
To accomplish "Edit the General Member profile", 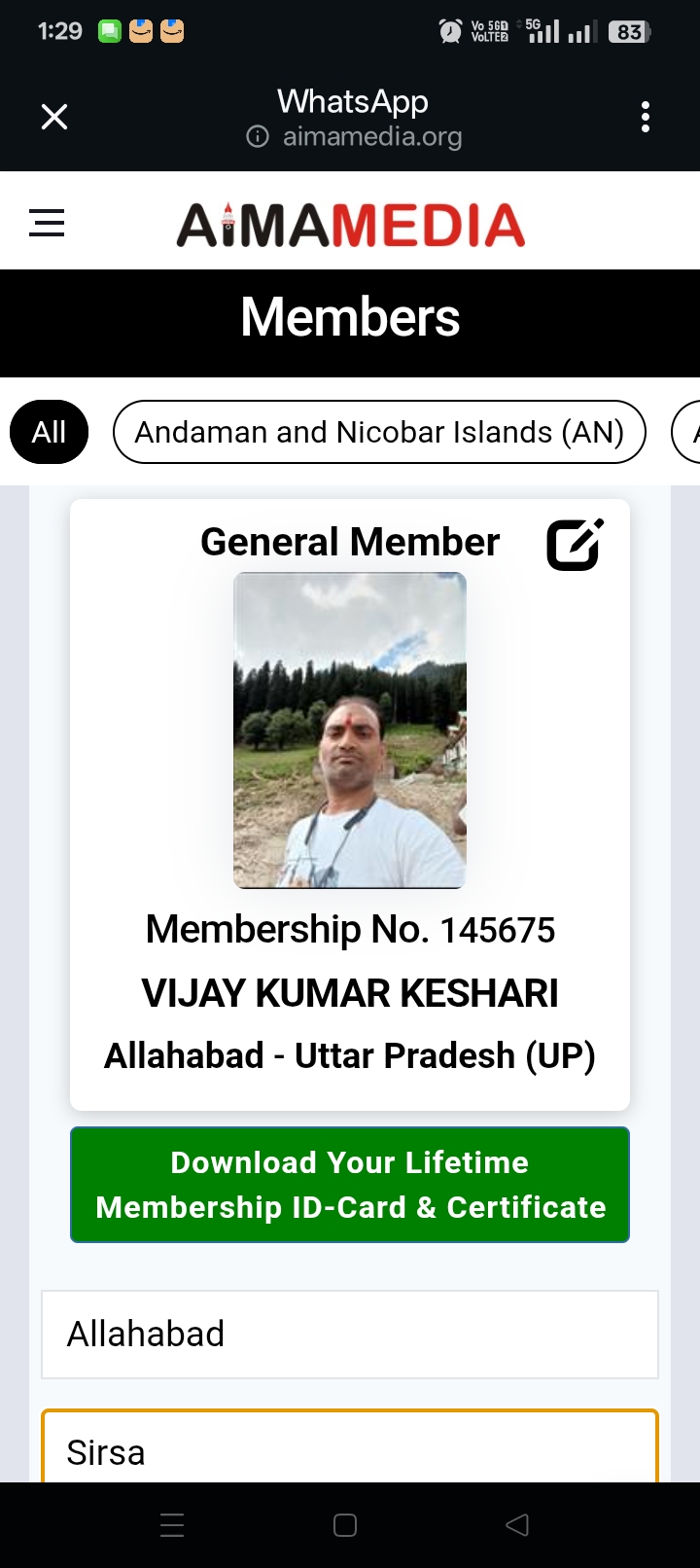I will coord(574,545).
